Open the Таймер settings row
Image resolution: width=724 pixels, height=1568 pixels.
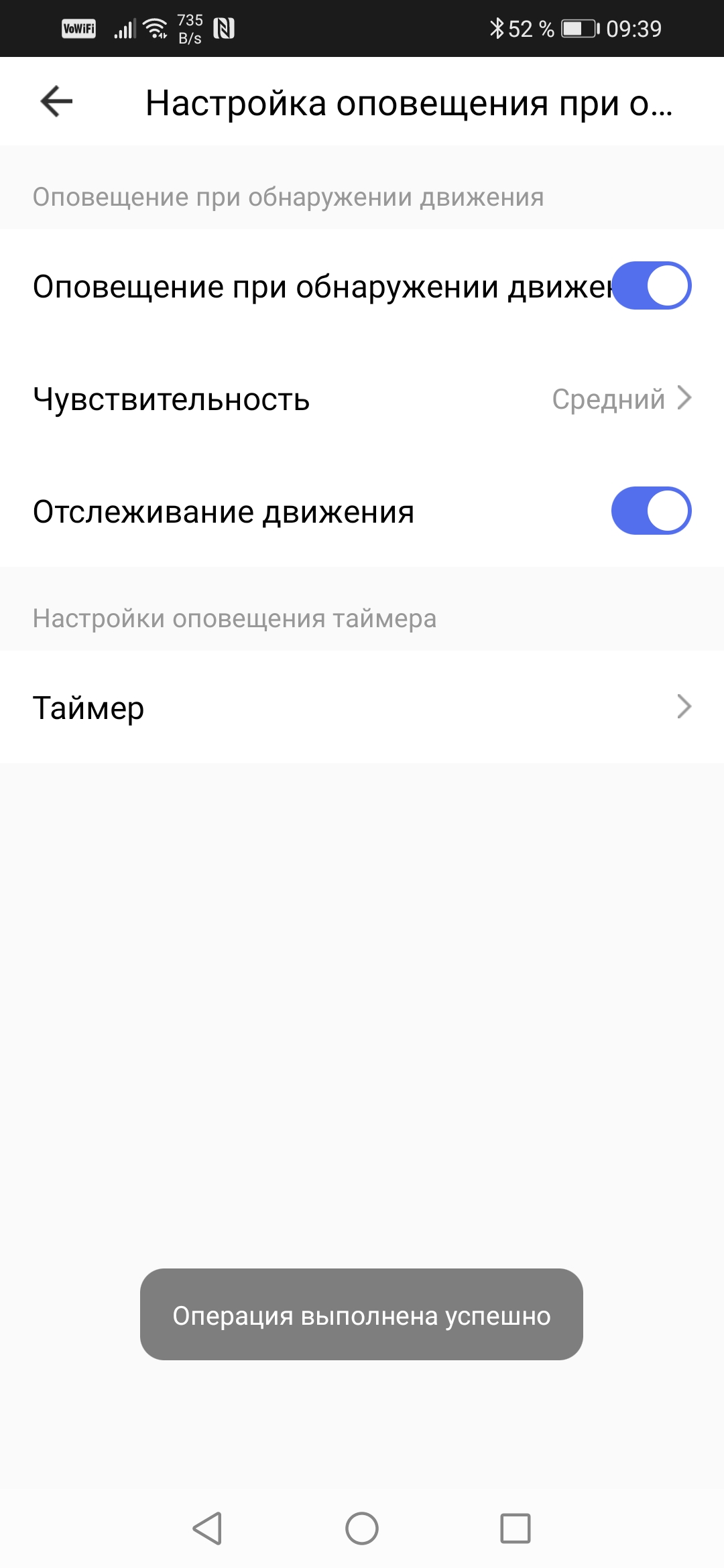tap(362, 707)
